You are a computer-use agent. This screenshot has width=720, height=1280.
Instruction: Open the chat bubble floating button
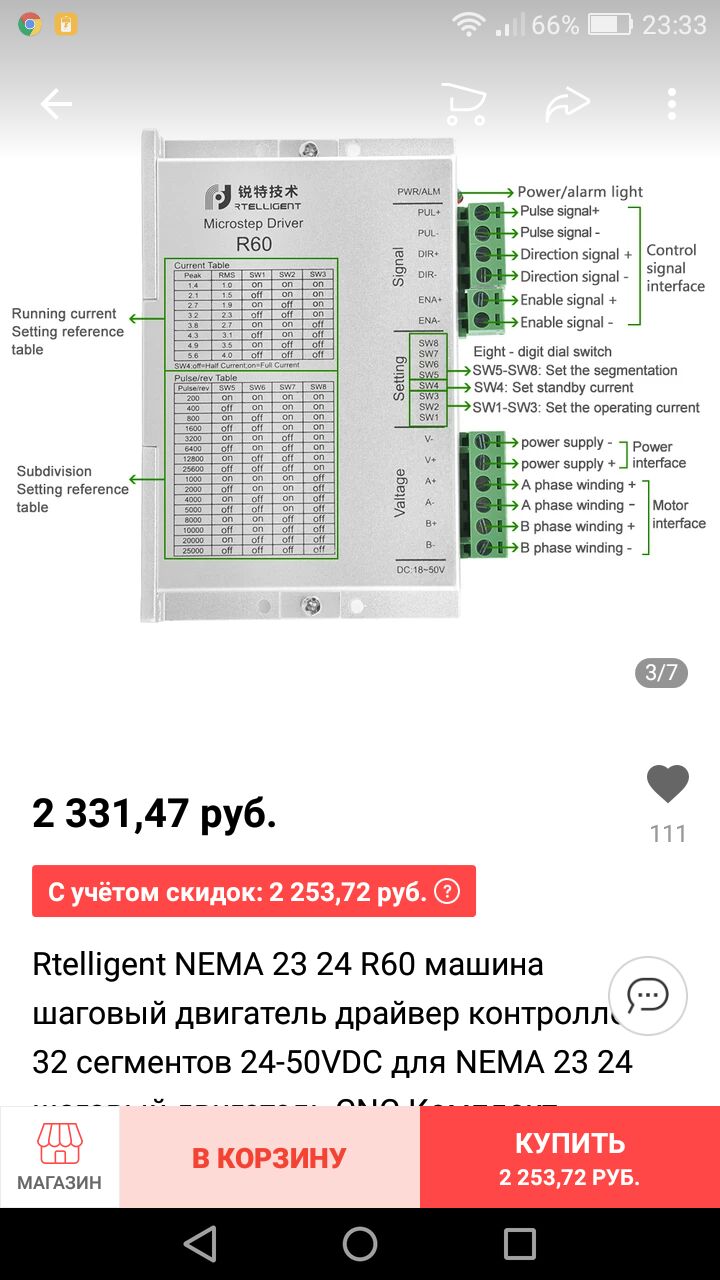(x=648, y=995)
